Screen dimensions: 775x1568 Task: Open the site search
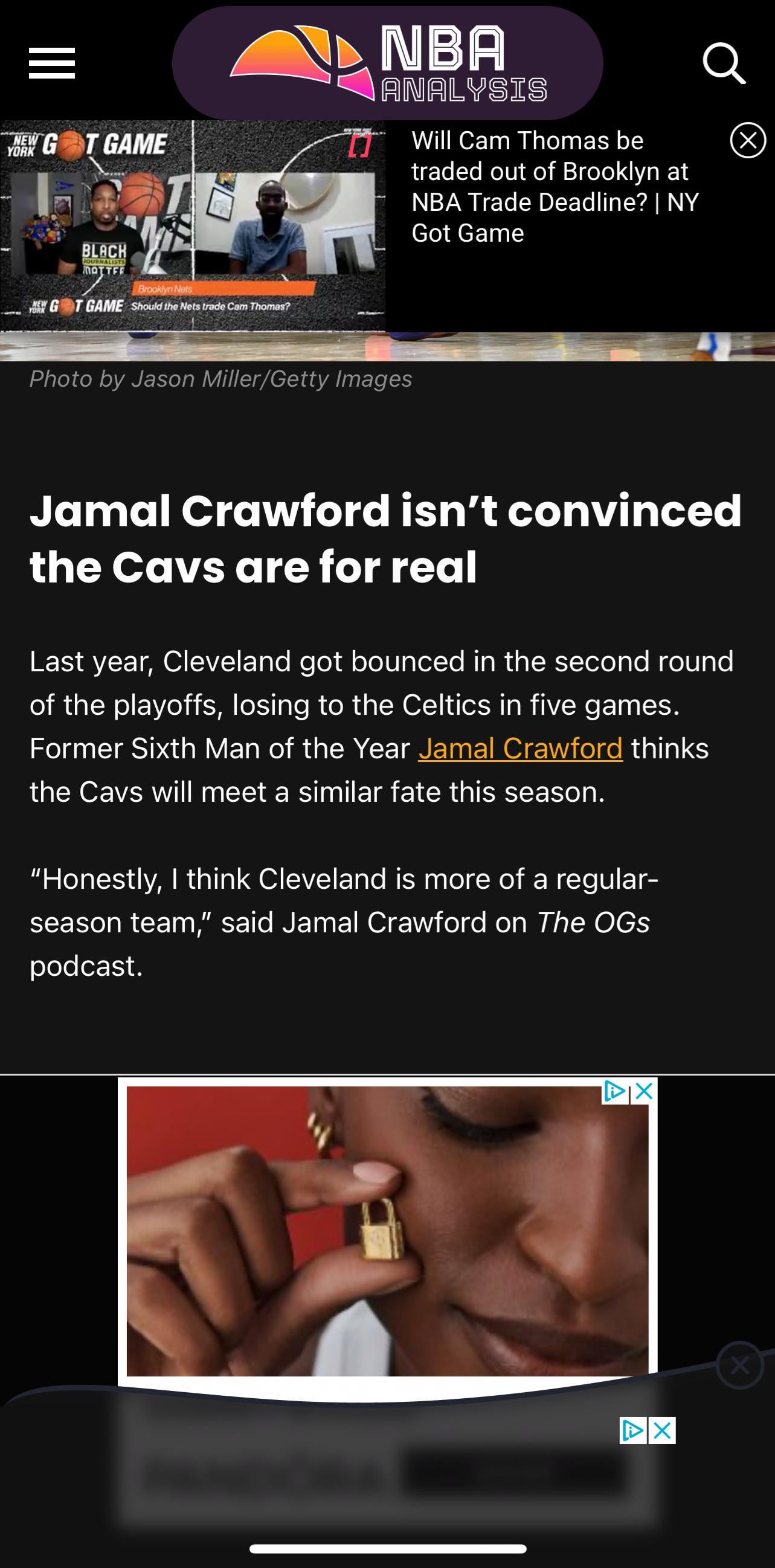(723, 63)
